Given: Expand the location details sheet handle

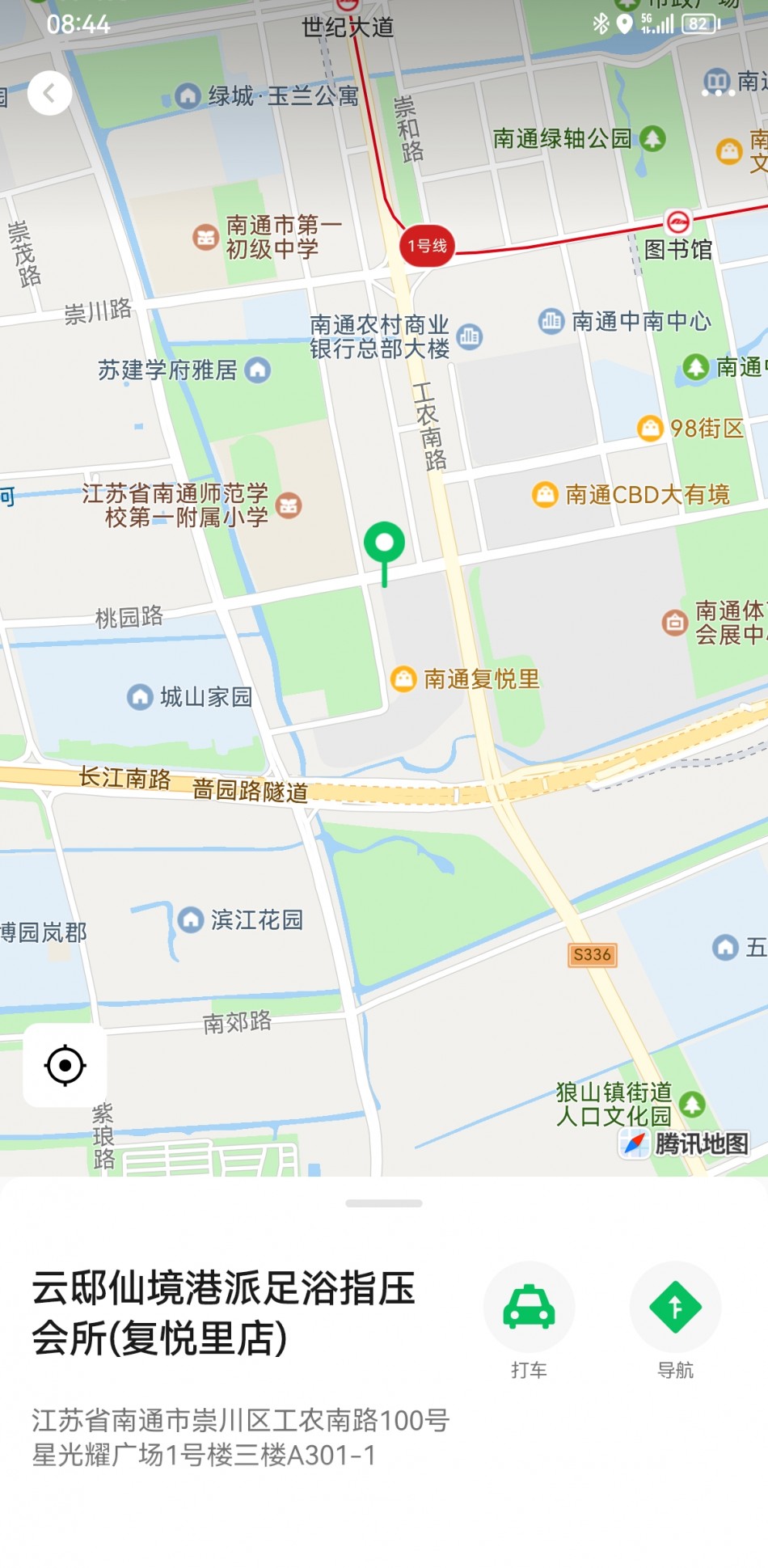Looking at the screenshot, I should (384, 1203).
